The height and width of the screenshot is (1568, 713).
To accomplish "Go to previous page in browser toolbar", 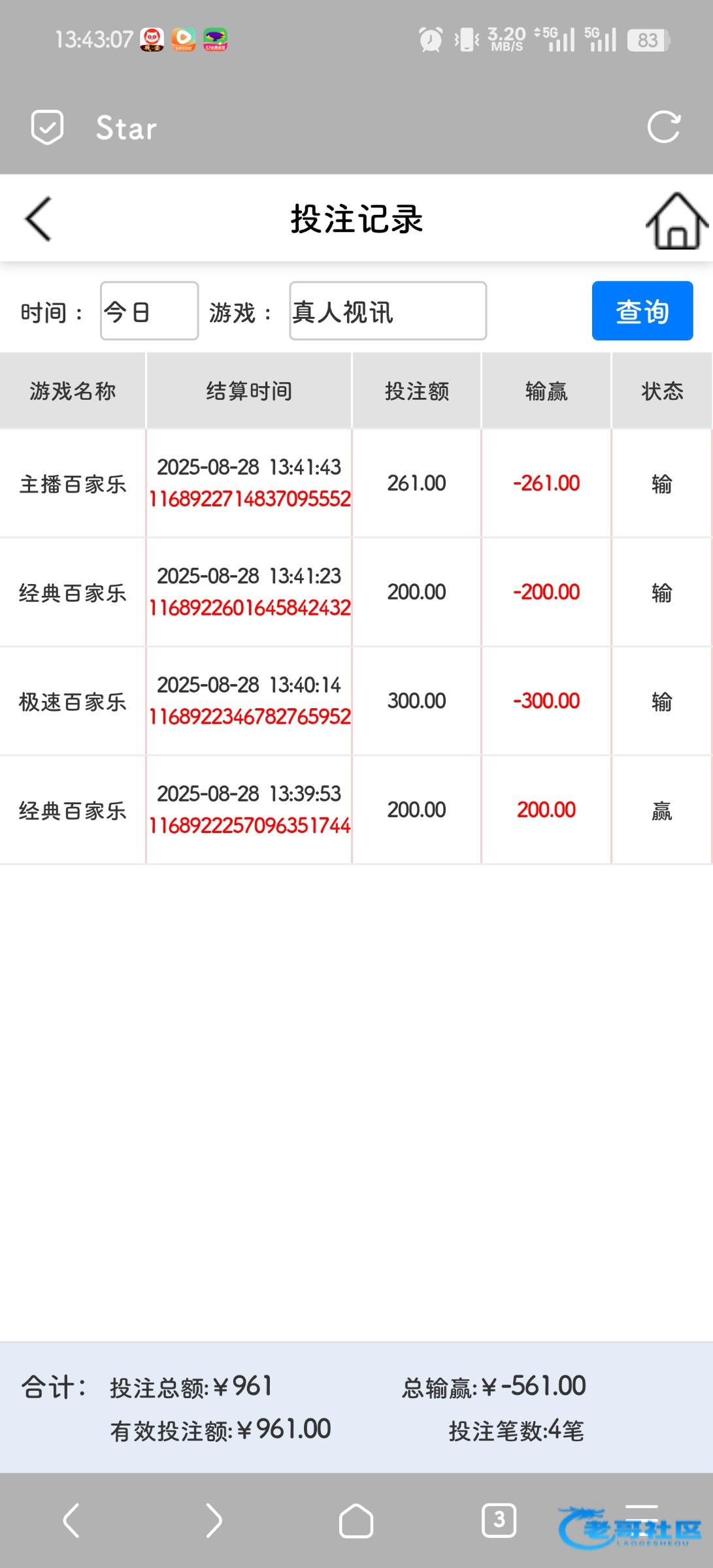I will click(x=71, y=1520).
